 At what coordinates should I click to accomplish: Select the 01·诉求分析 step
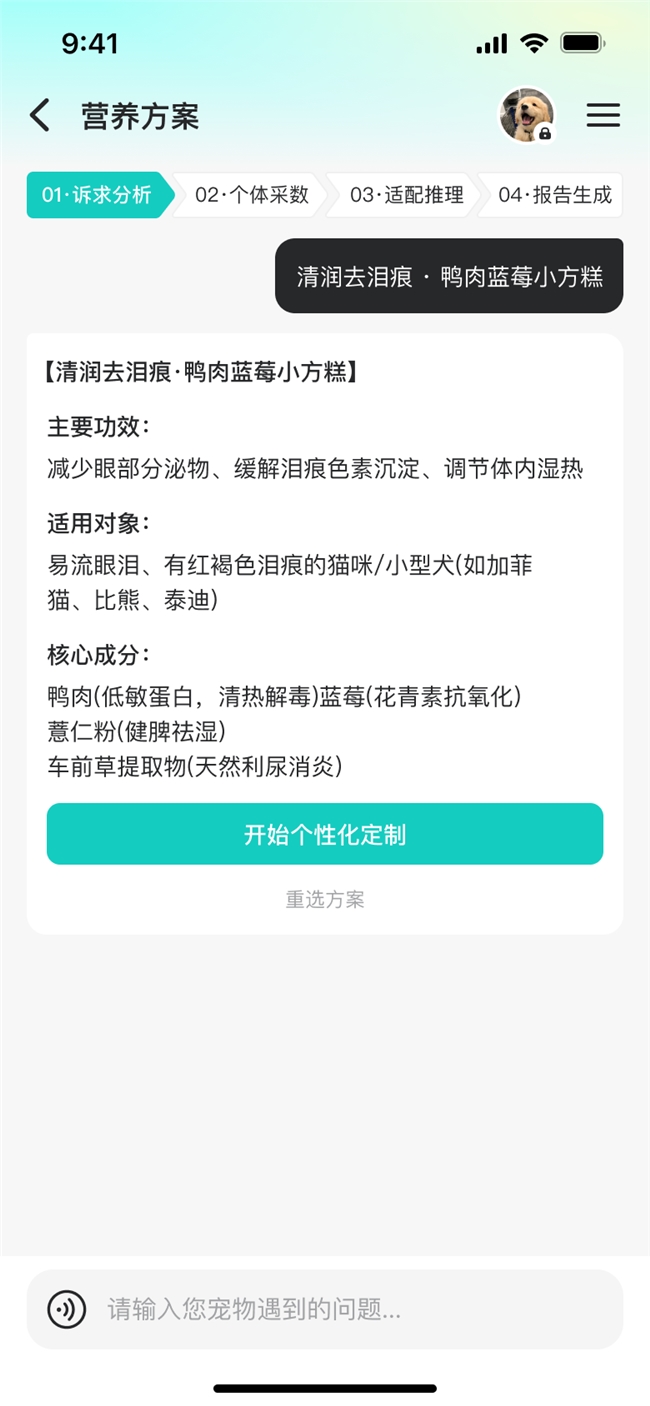point(97,195)
